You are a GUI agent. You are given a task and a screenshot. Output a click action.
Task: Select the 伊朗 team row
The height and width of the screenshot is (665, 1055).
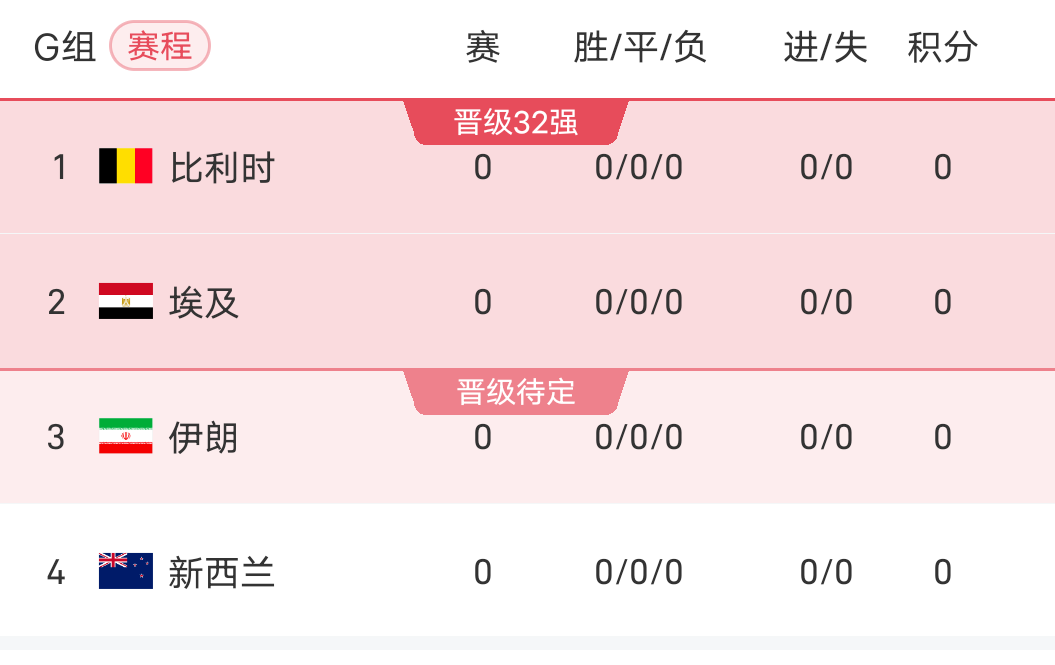(204, 437)
